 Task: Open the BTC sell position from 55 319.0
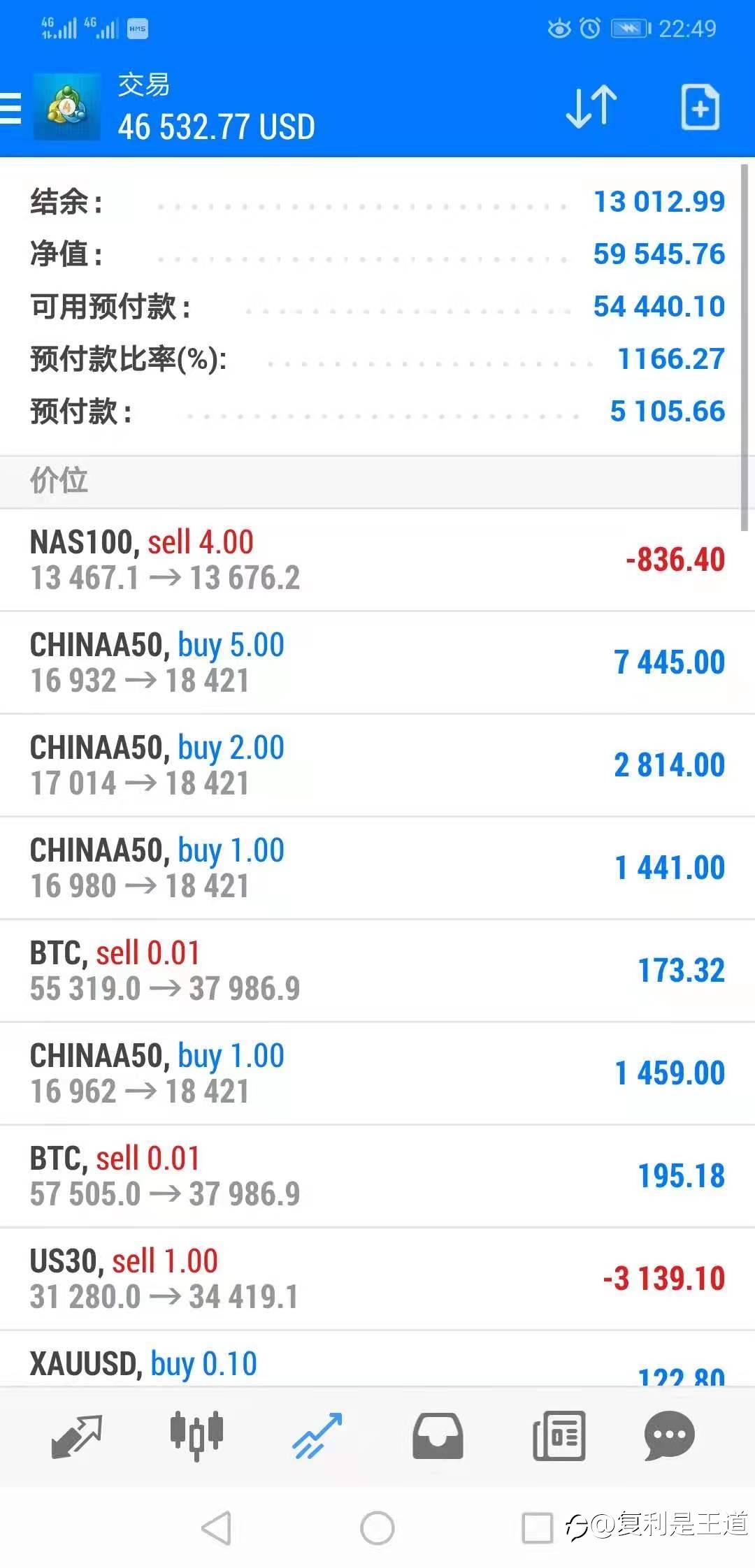coord(377,971)
